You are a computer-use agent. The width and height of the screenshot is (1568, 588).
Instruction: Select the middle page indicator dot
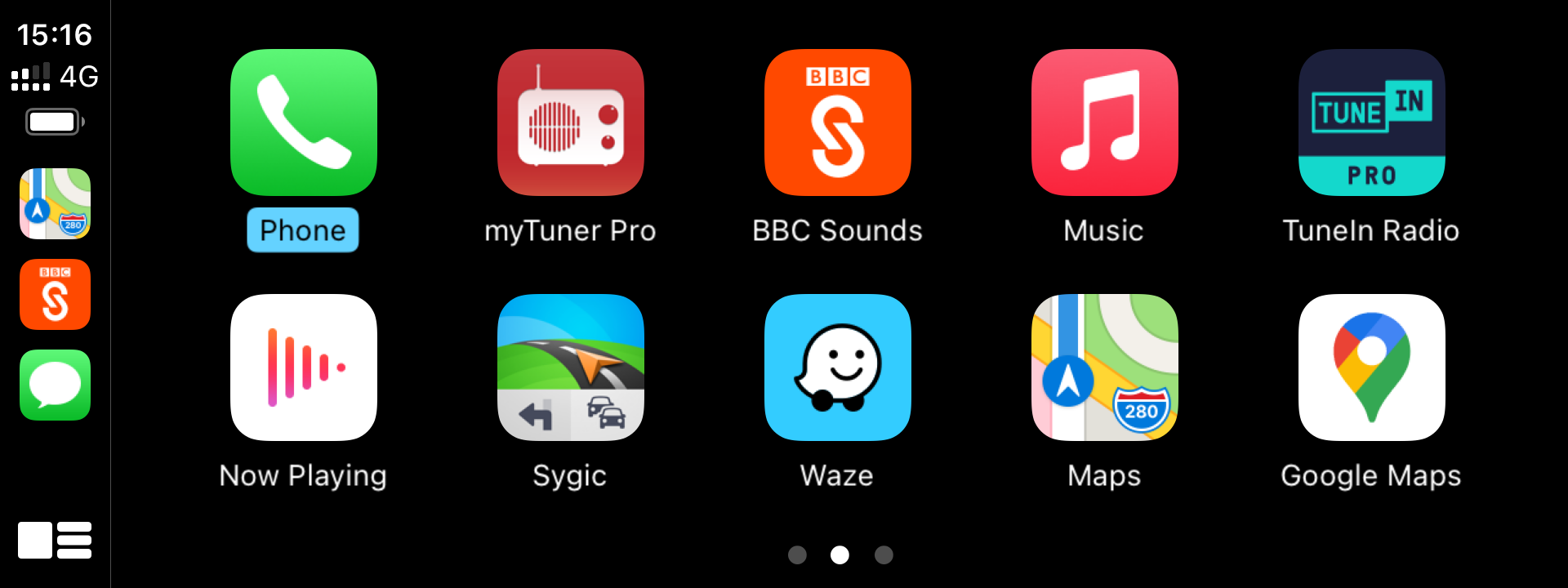pyautogui.click(x=839, y=555)
